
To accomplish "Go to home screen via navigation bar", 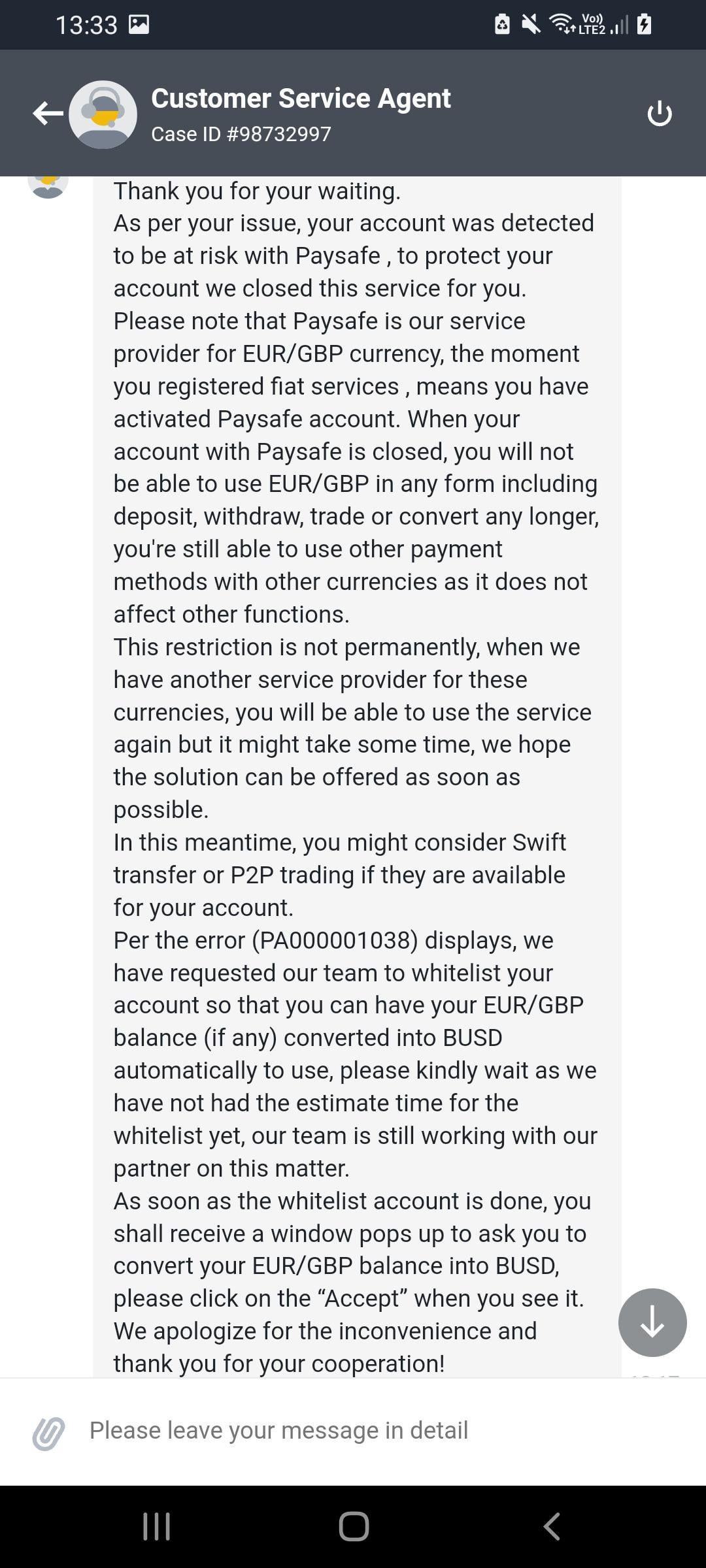I will pyautogui.click(x=354, y=1526).
